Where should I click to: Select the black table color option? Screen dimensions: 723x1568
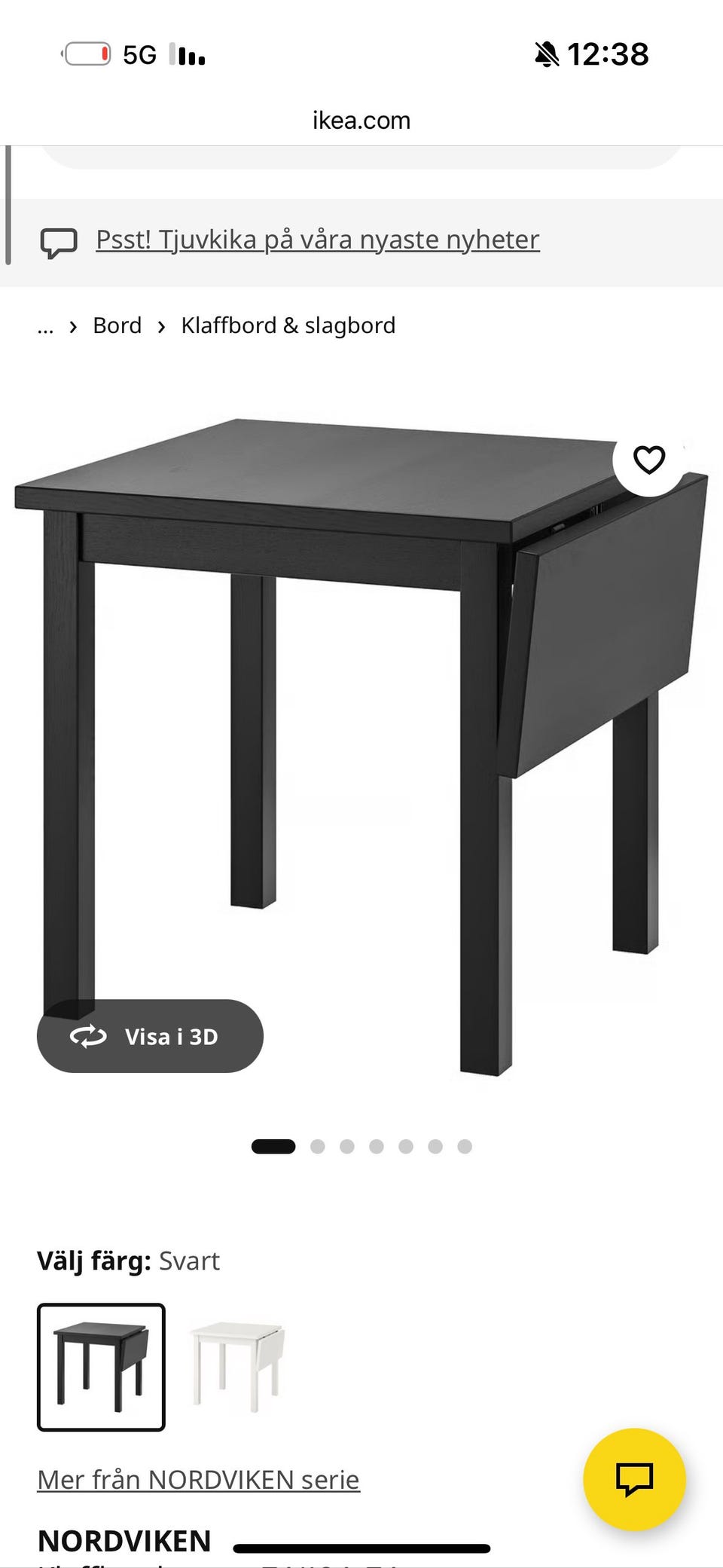point(101,1367)
